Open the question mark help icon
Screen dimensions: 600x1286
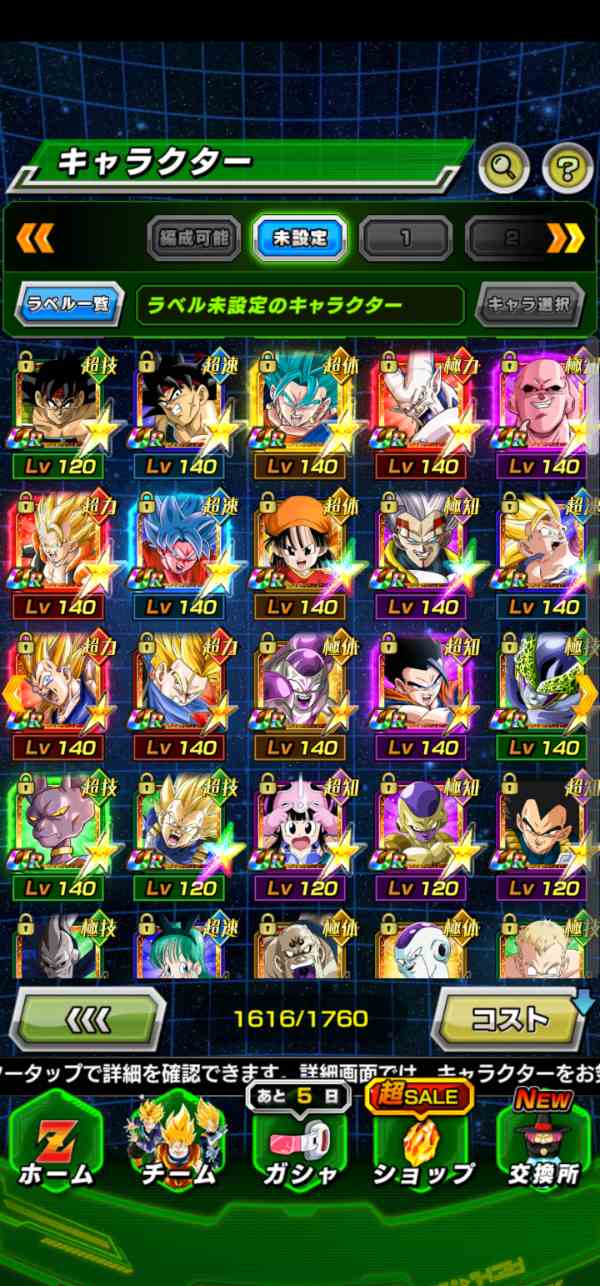pos(567,168)
